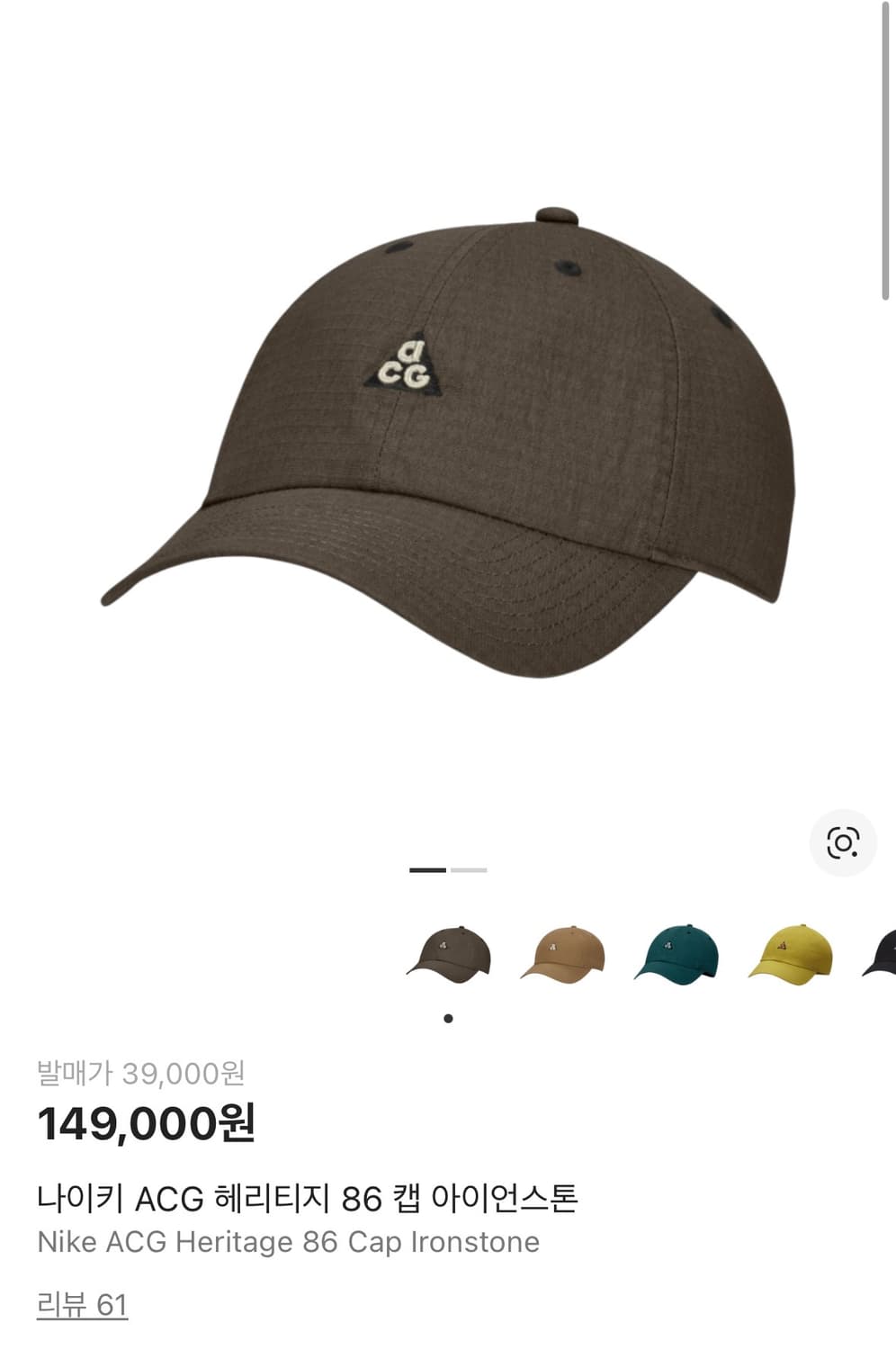Click the carousel page dot below the thumbnails

click(x=450, y=1017)
